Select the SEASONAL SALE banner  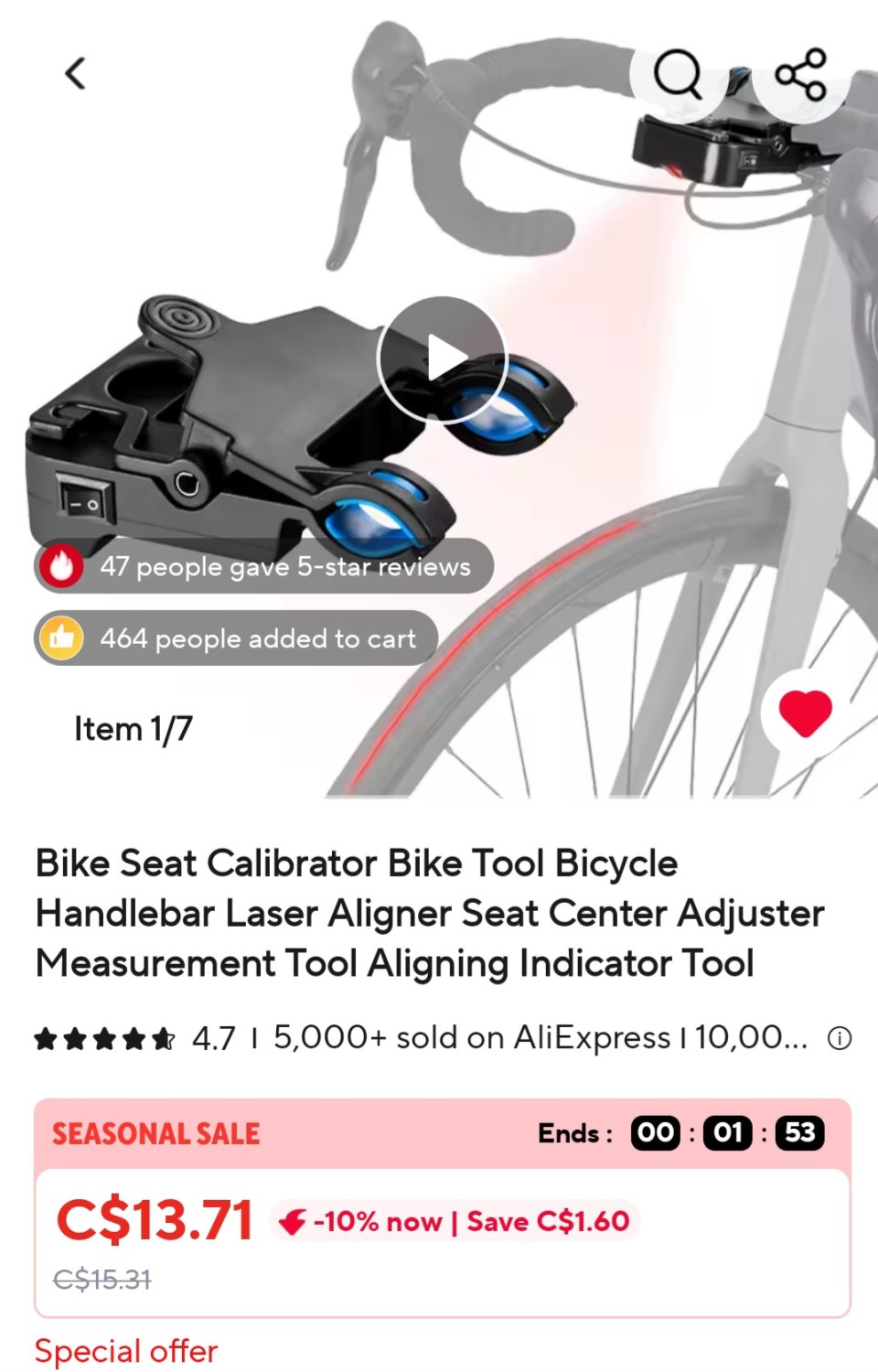154,1133
